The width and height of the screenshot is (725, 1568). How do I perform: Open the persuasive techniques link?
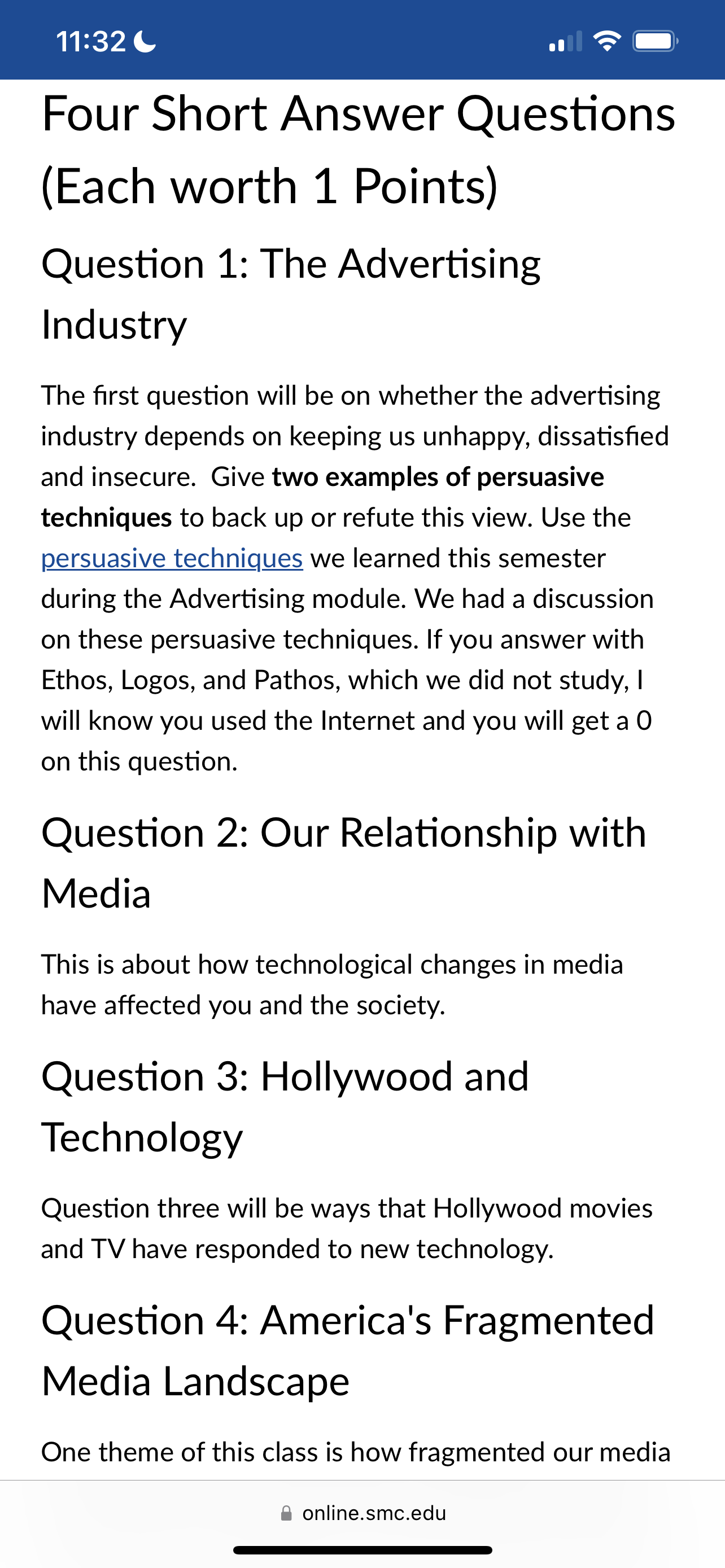click(x=172, y=558)
